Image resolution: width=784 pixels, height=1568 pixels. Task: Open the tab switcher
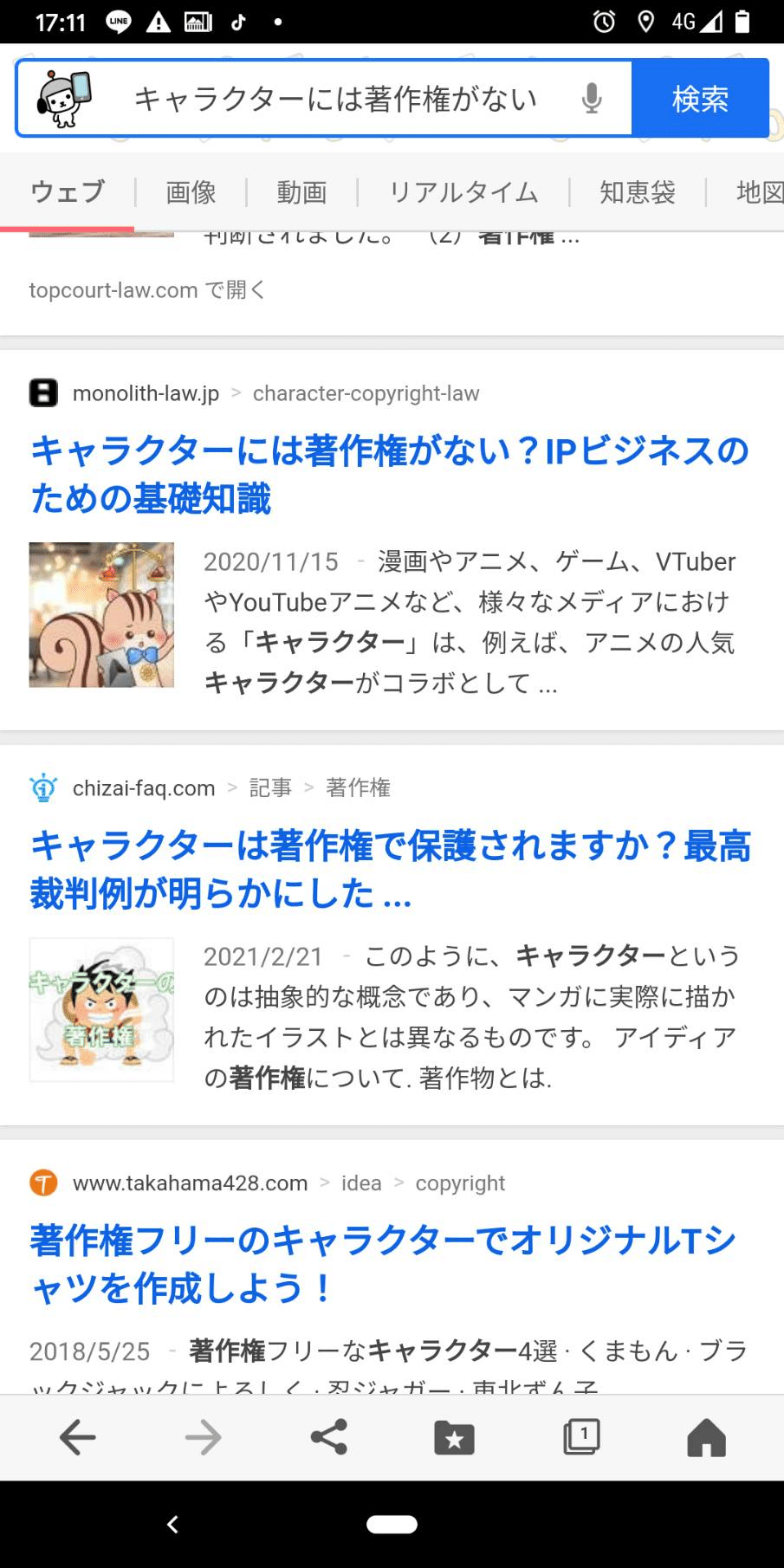click(x=581, y=1437)
